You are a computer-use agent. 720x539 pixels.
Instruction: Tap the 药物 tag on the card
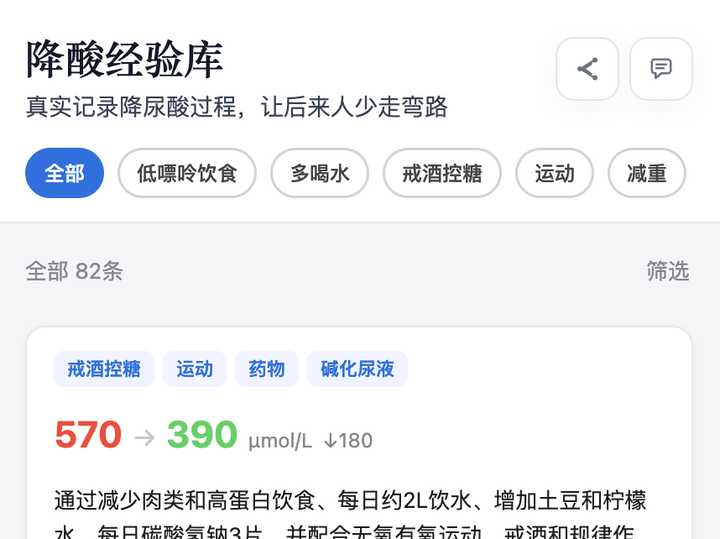267,369
